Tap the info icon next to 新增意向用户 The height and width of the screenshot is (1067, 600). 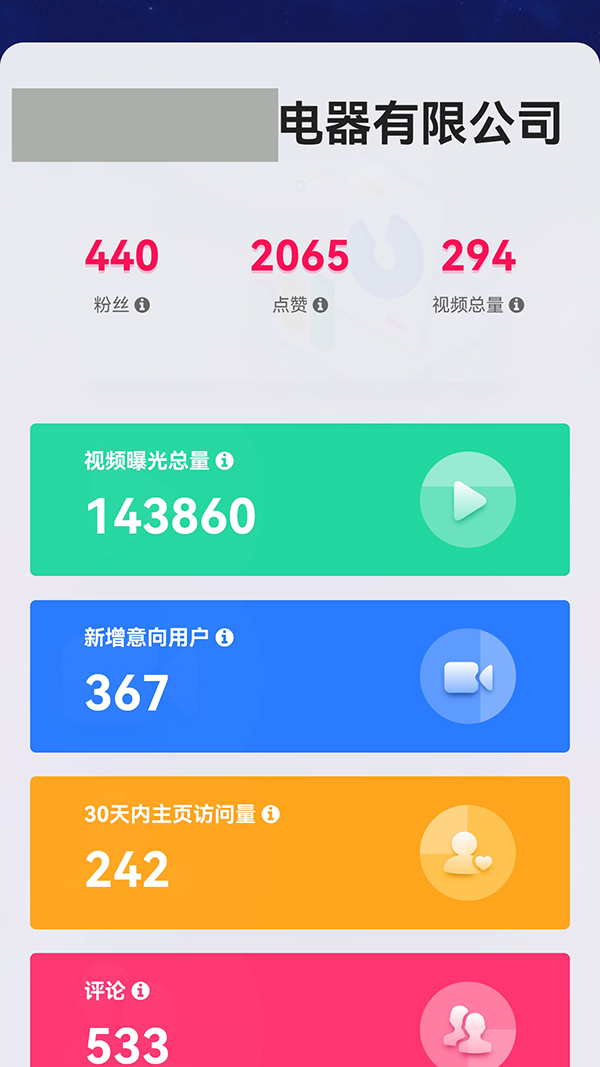pos(225,637)
